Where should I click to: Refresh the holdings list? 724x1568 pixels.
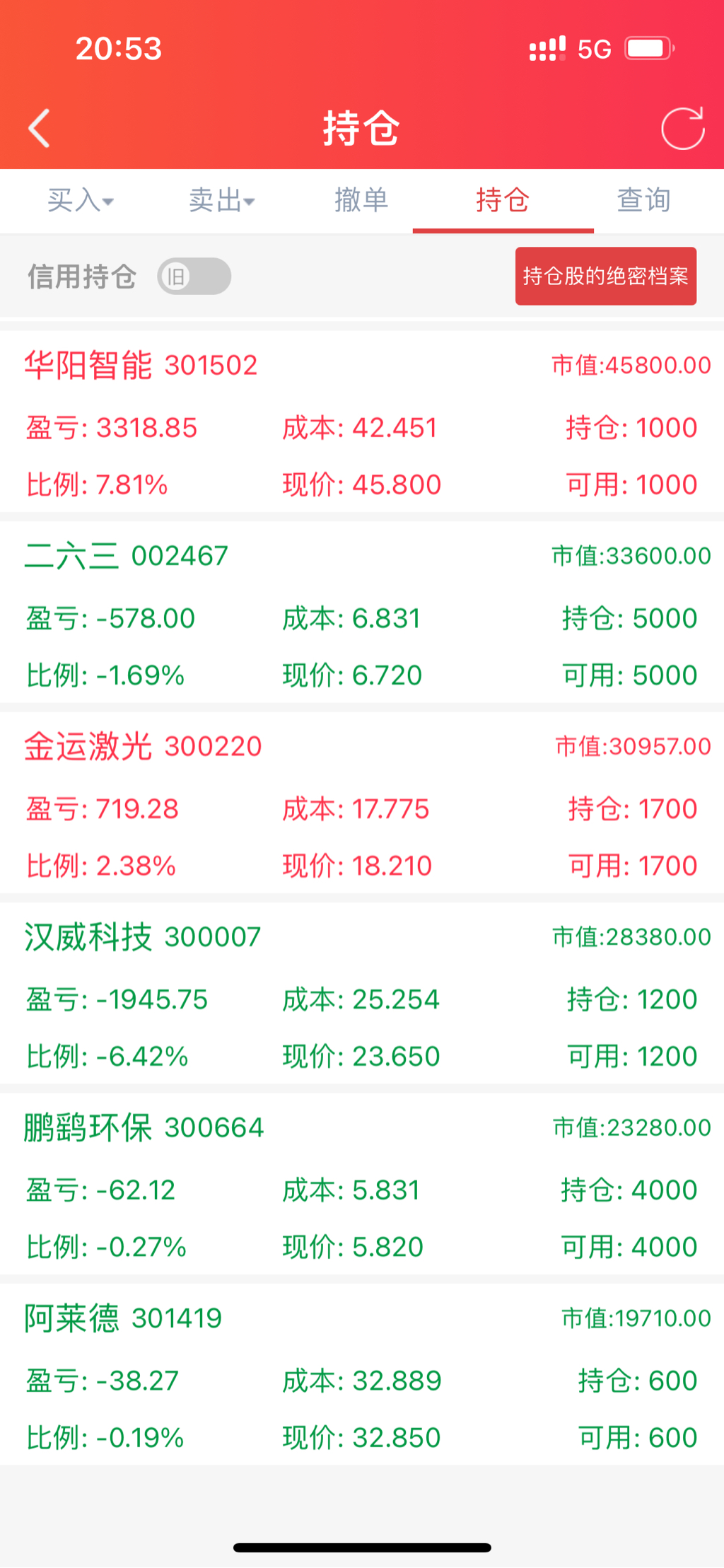pos(682,129)
